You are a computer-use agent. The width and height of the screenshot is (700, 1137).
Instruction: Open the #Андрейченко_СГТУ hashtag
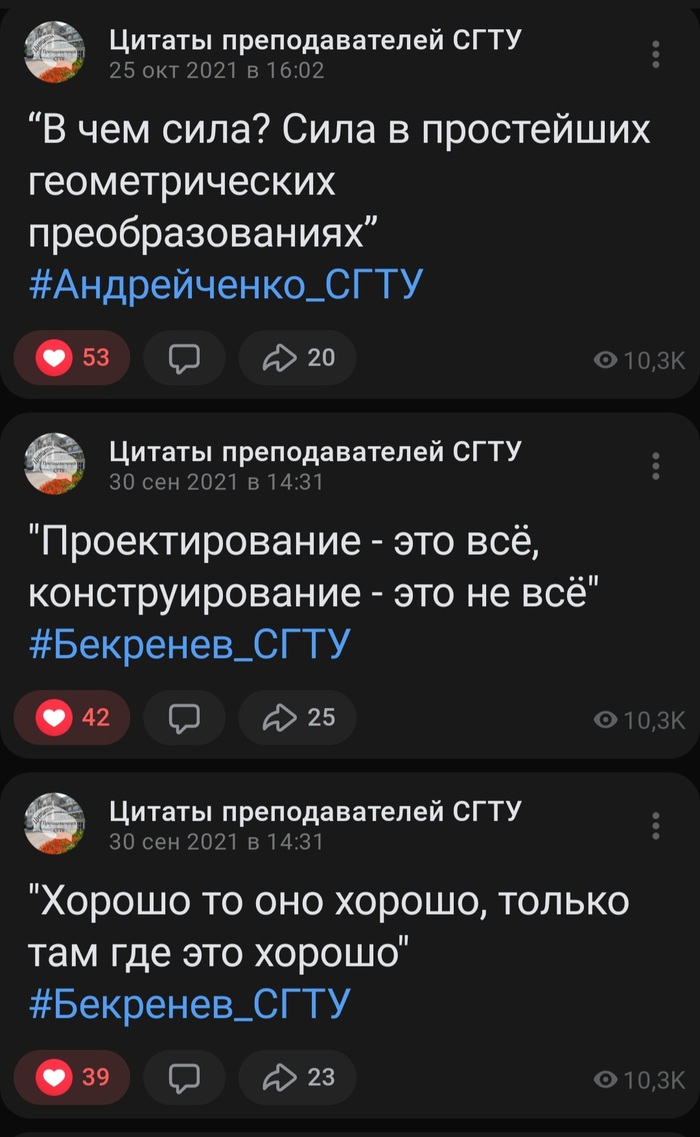227,287
